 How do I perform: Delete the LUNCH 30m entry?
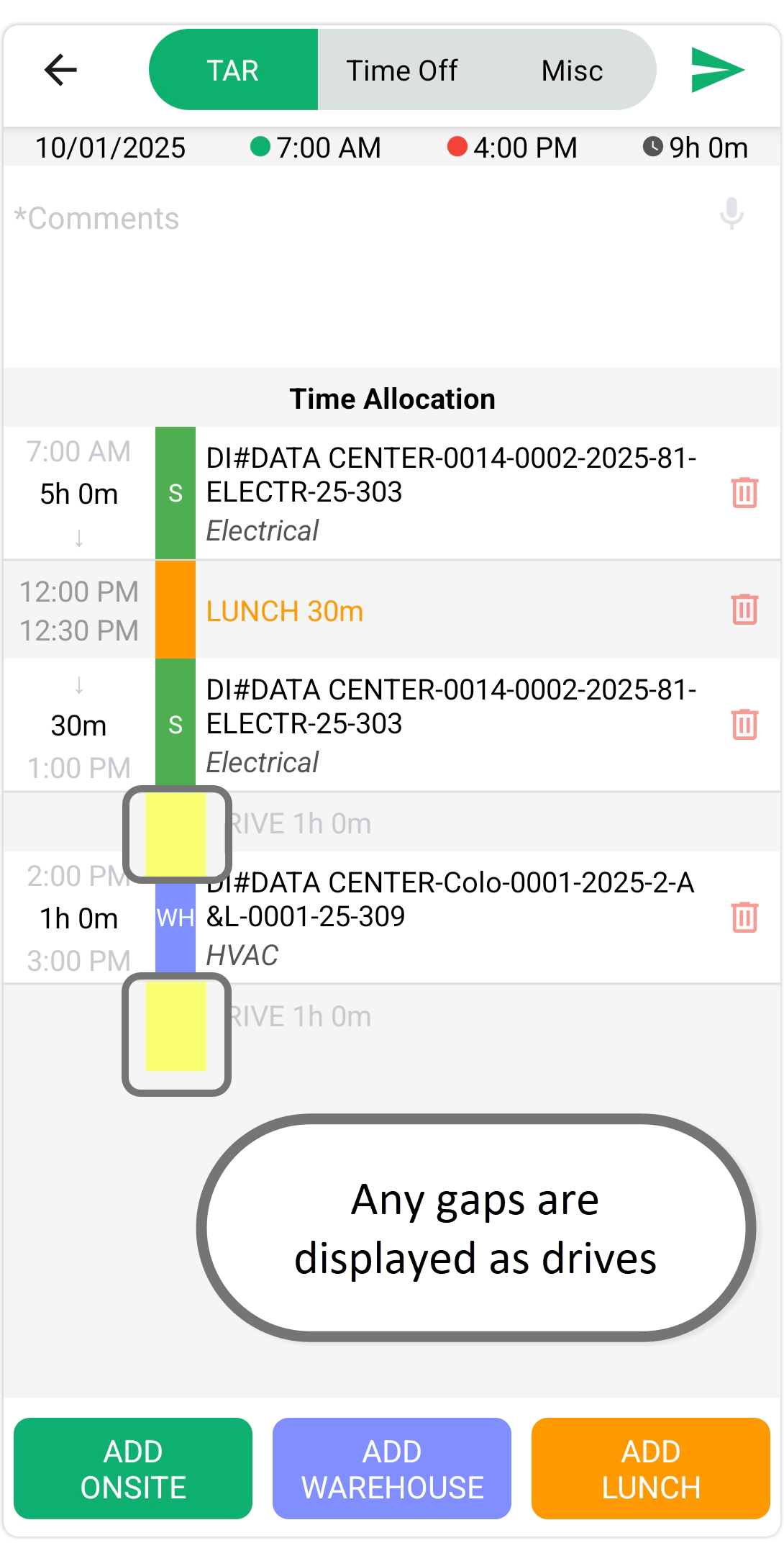click(x=744, y=609)
